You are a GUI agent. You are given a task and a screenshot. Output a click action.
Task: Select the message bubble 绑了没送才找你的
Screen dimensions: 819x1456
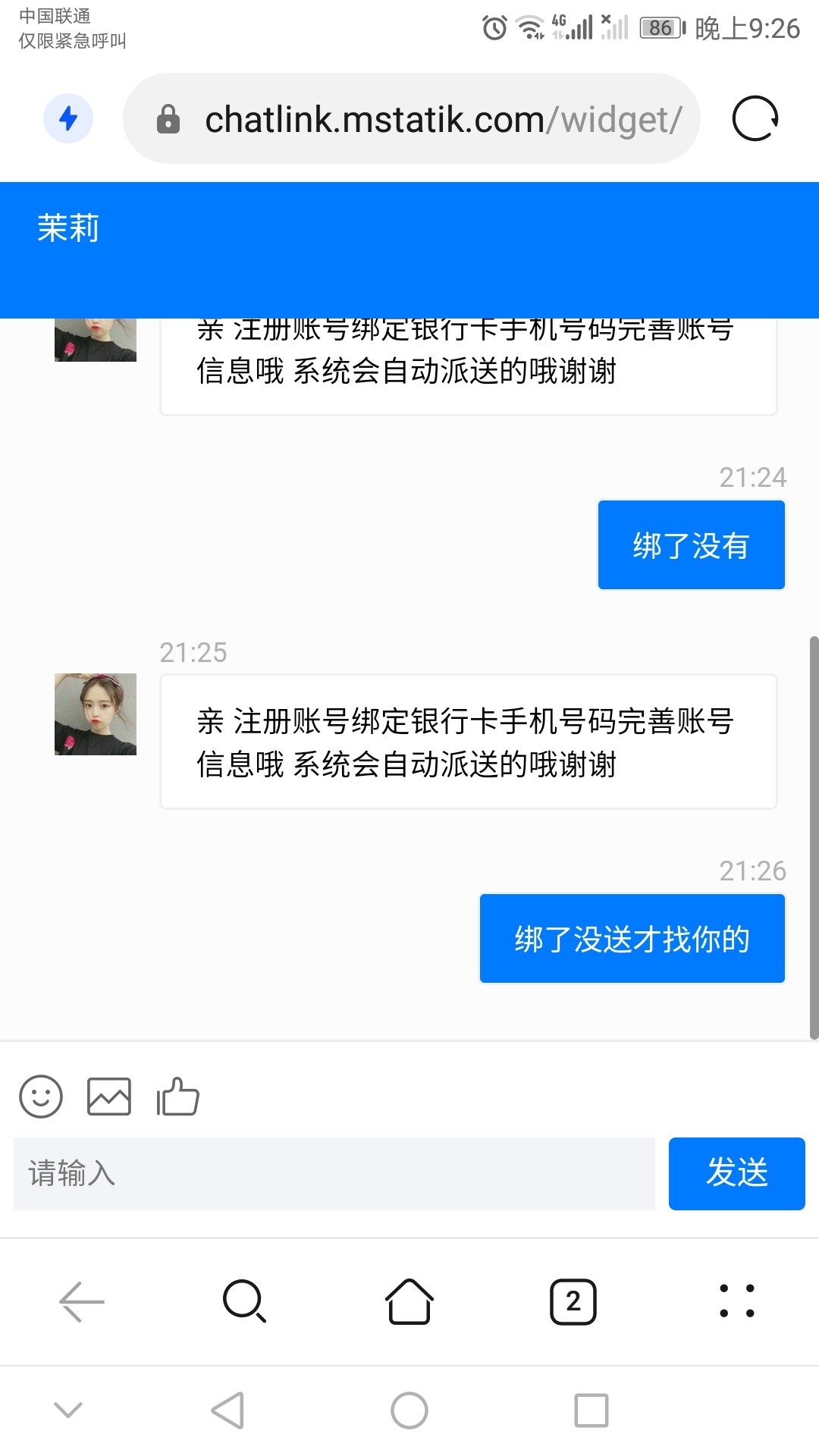click(x=632, y=938)
